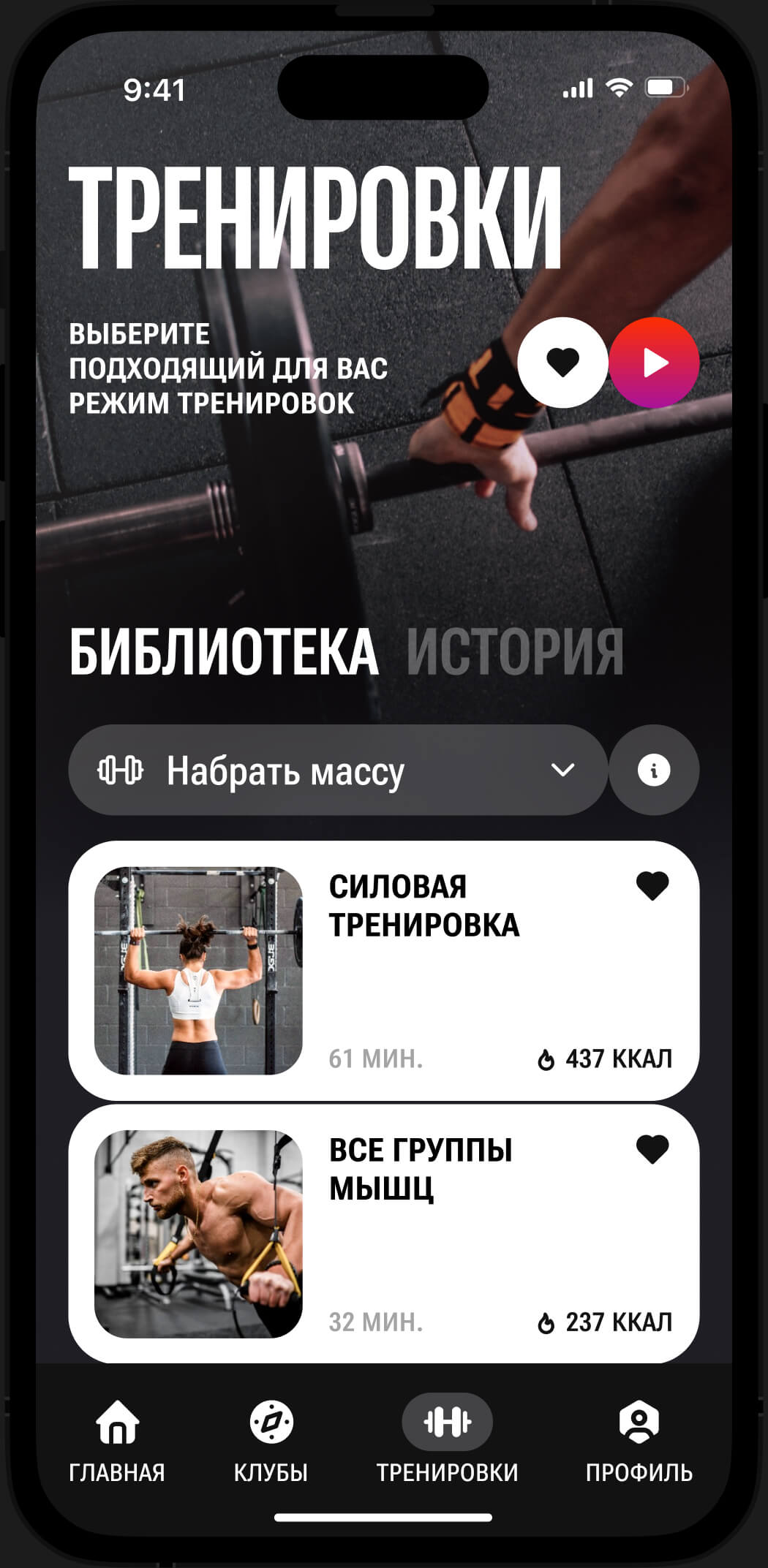Like the СИЛОВАЯ ТРЕНИРОВКА workout
Image resolution: width=768 pixels, height=1568 pixels.
click(652, 886)
